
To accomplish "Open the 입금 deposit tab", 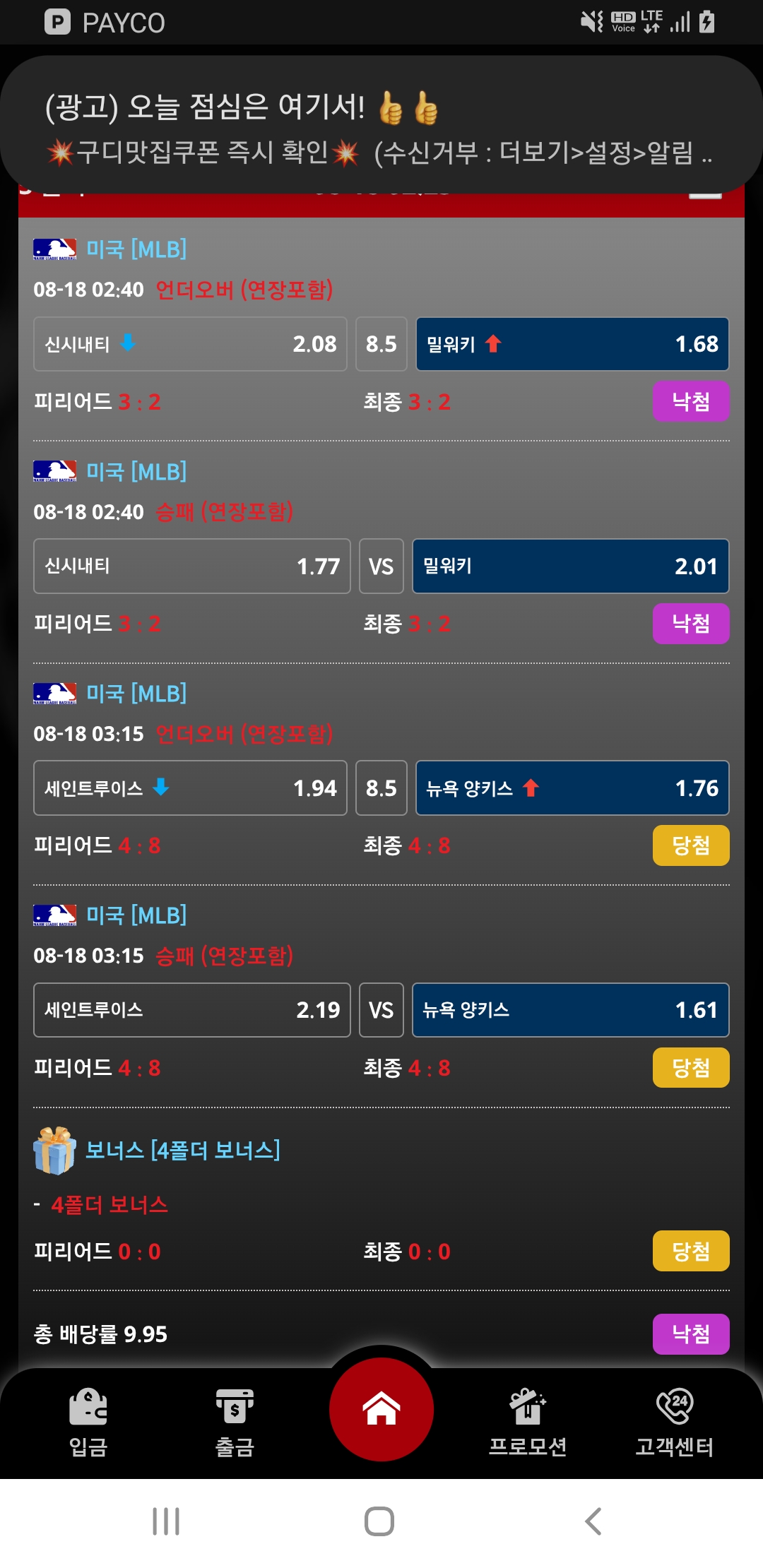I will pos(88,1423).
